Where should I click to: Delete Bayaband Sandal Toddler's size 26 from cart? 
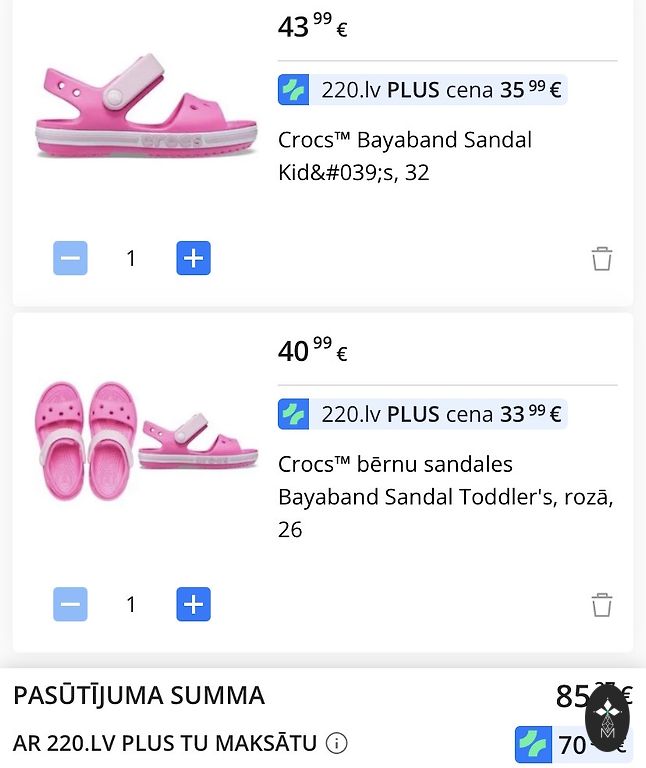tap(601, 604)
